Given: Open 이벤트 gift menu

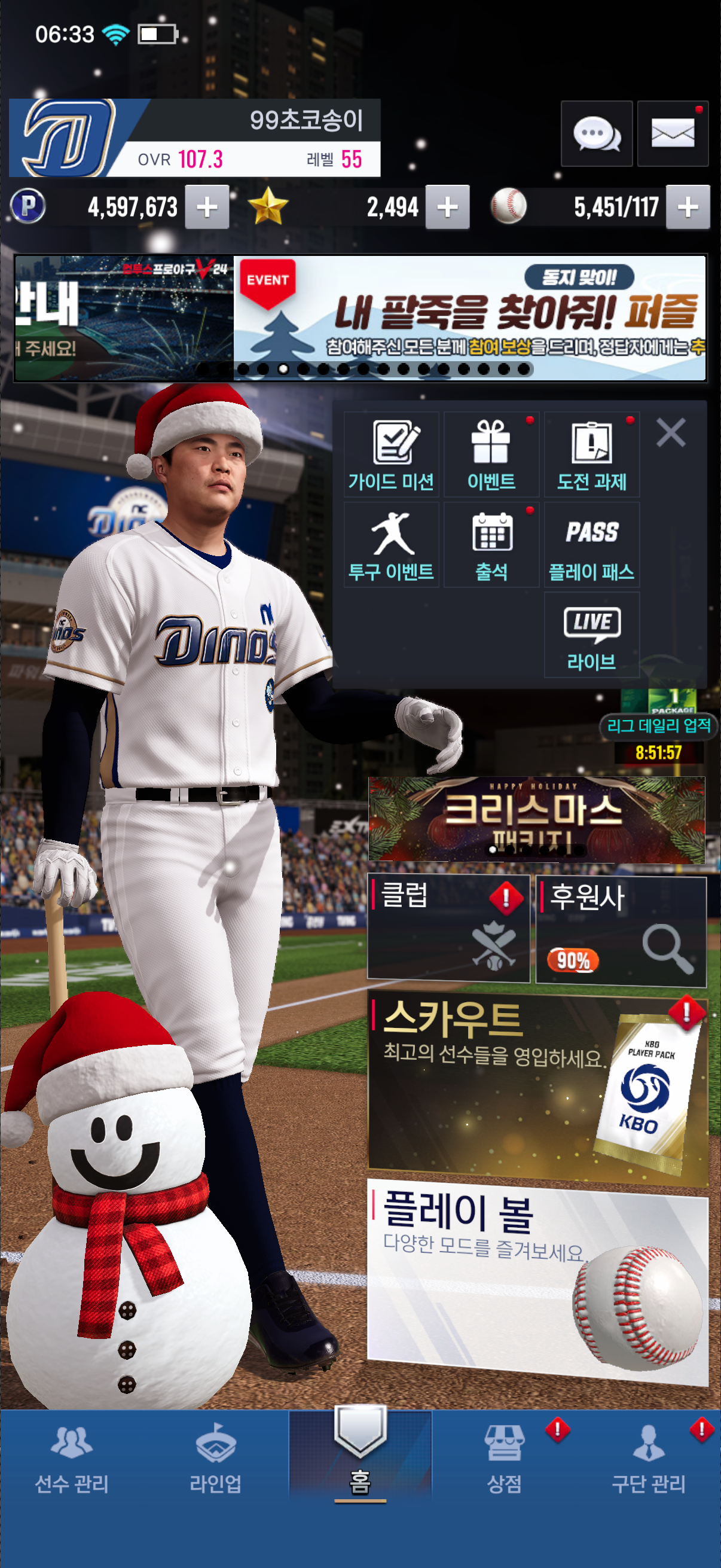Looking at the screenshot, I should pos(491,454).
